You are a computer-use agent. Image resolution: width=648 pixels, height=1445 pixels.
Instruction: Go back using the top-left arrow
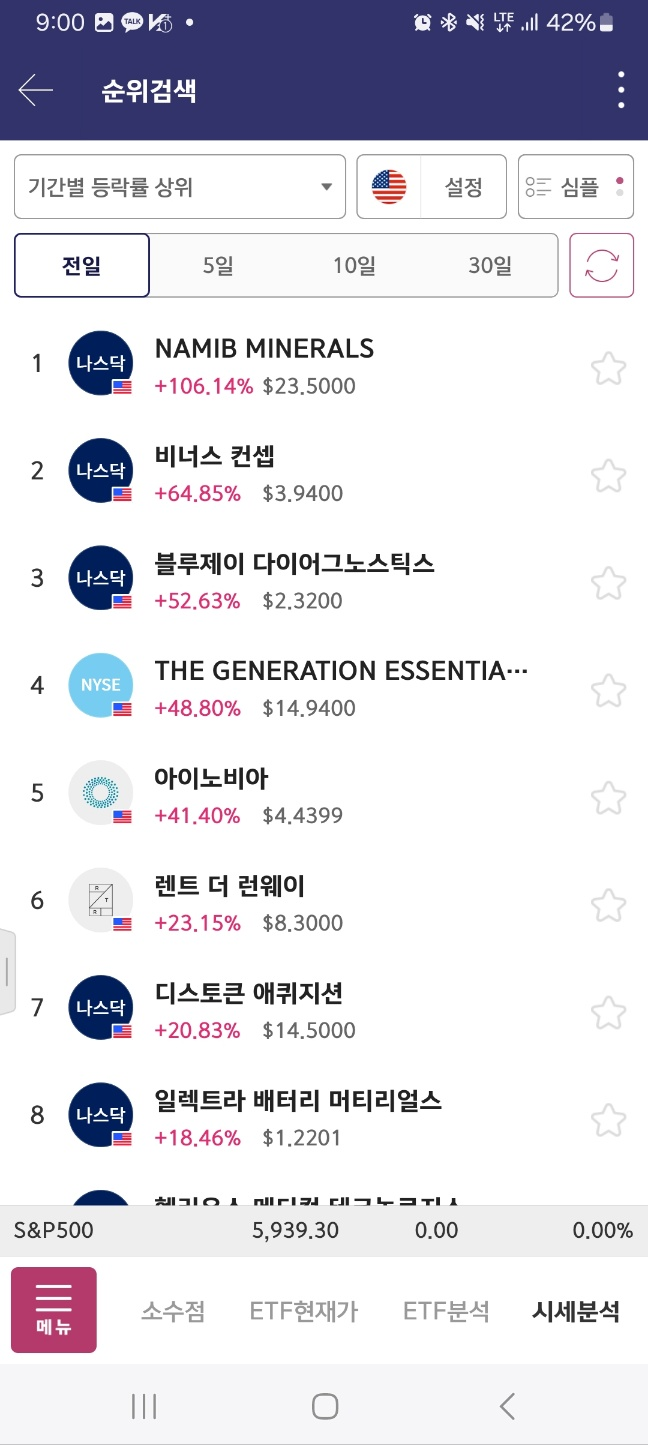point(36,91)
